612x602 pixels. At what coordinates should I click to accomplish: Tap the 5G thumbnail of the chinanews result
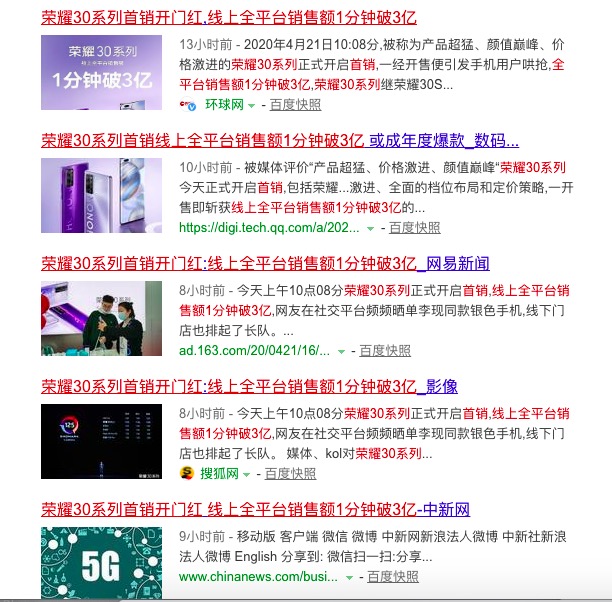tap(101, 562)
